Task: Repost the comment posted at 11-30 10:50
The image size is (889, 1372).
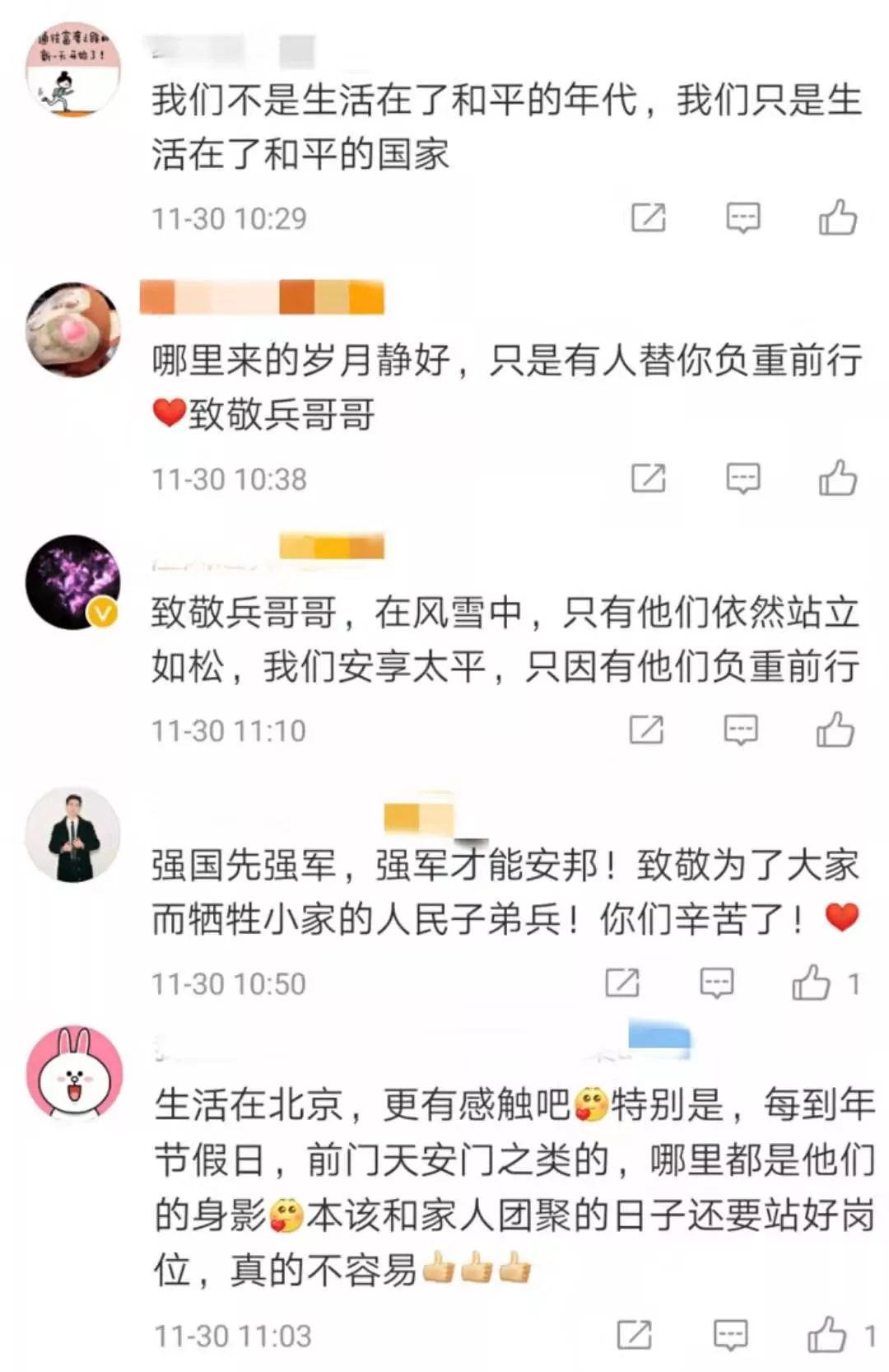Action: (x=622, y=982)
